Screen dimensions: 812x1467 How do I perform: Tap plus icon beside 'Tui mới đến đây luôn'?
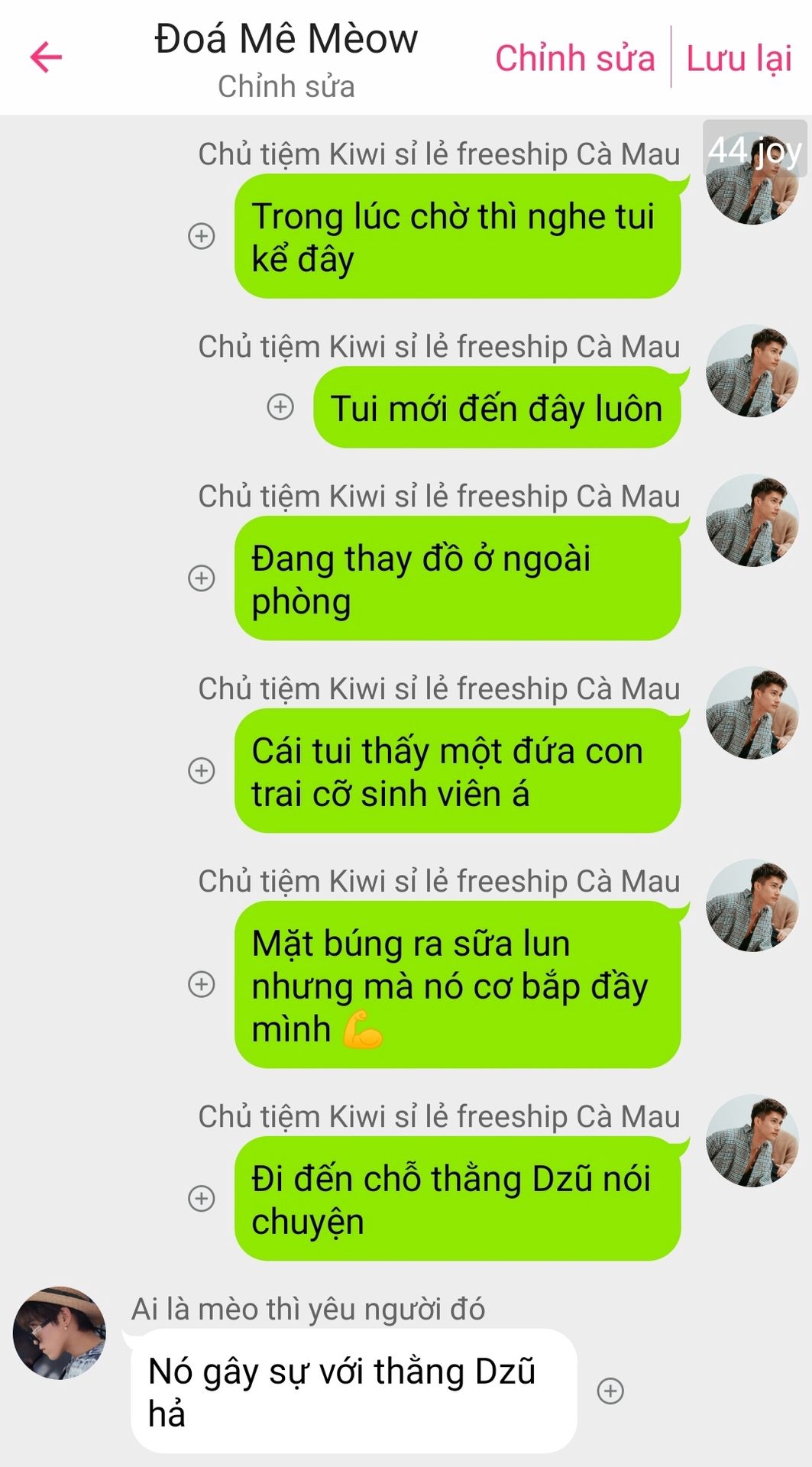pyautogui.click(x=280, y=406)
